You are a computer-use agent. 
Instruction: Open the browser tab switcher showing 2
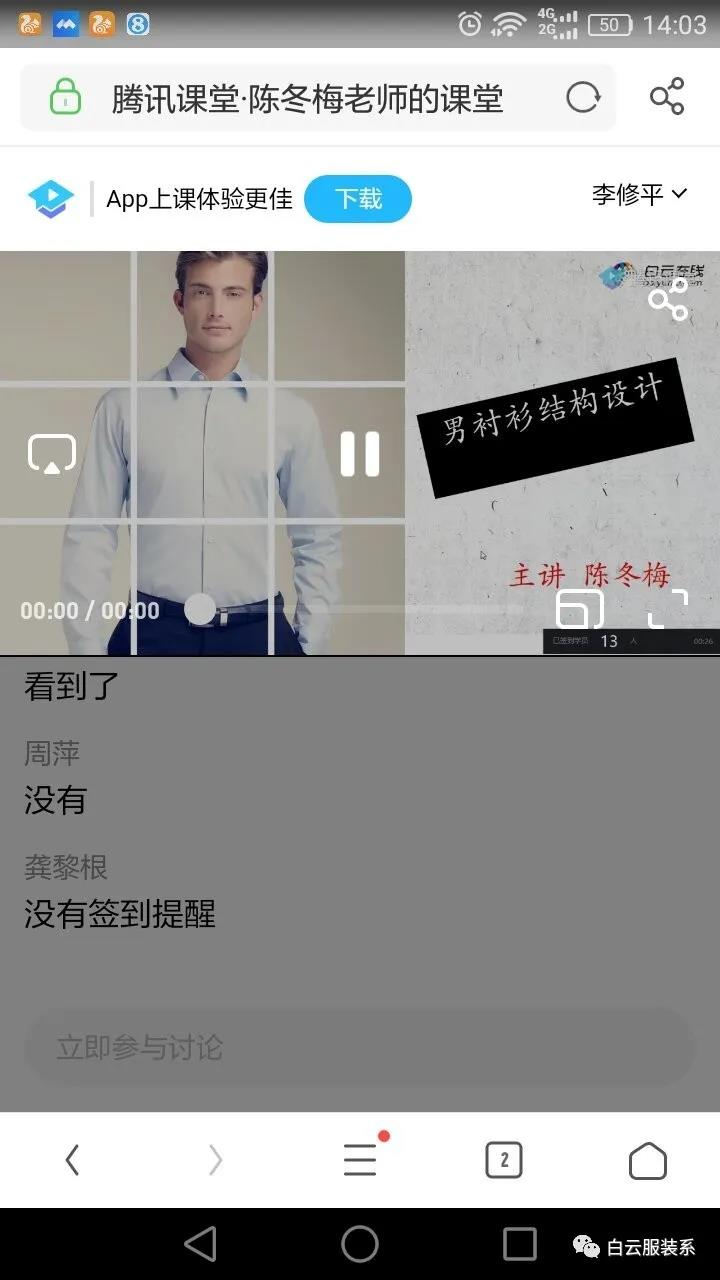503,1159
